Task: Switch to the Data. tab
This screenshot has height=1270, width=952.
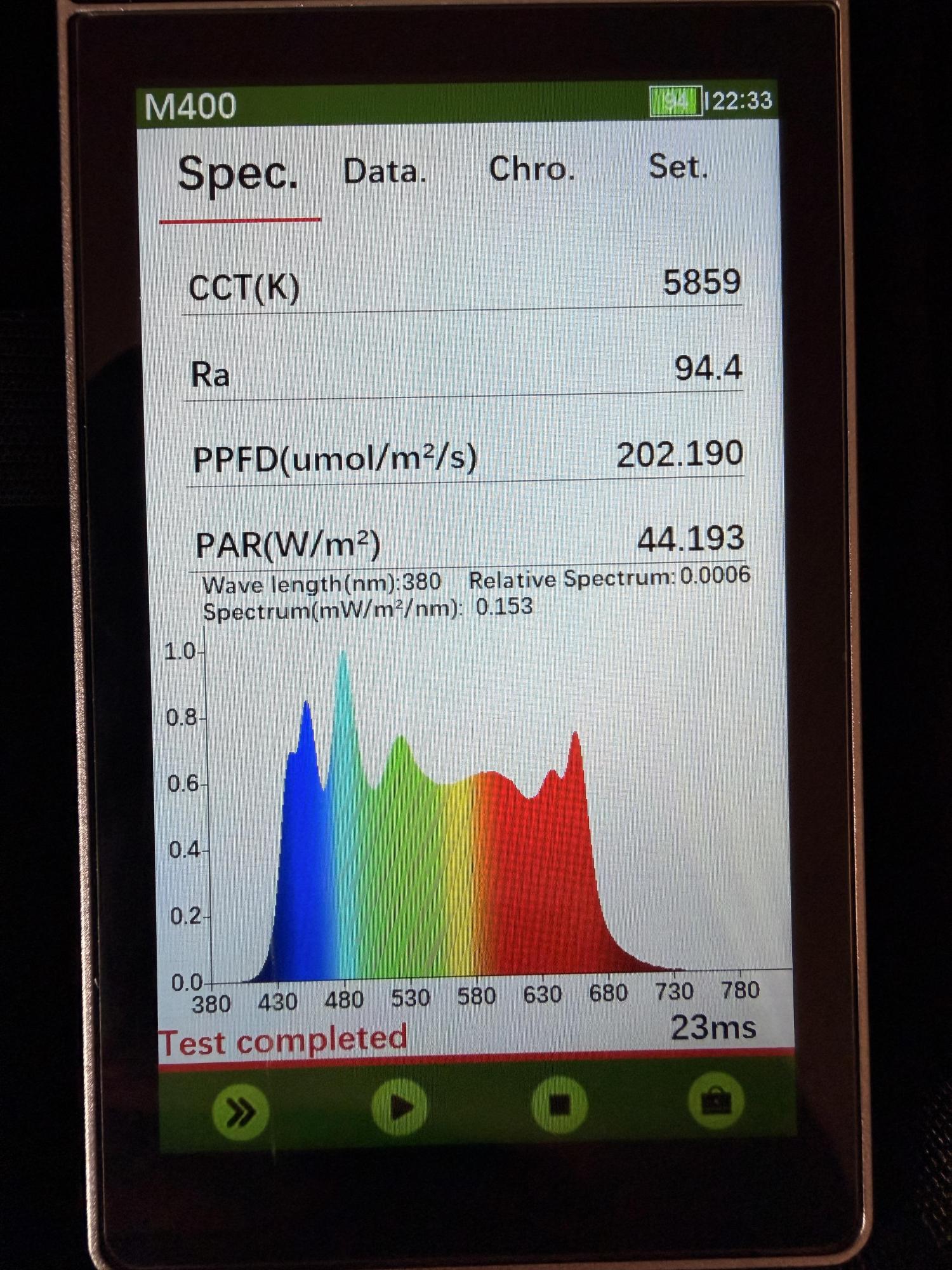Action: [385, 171]
